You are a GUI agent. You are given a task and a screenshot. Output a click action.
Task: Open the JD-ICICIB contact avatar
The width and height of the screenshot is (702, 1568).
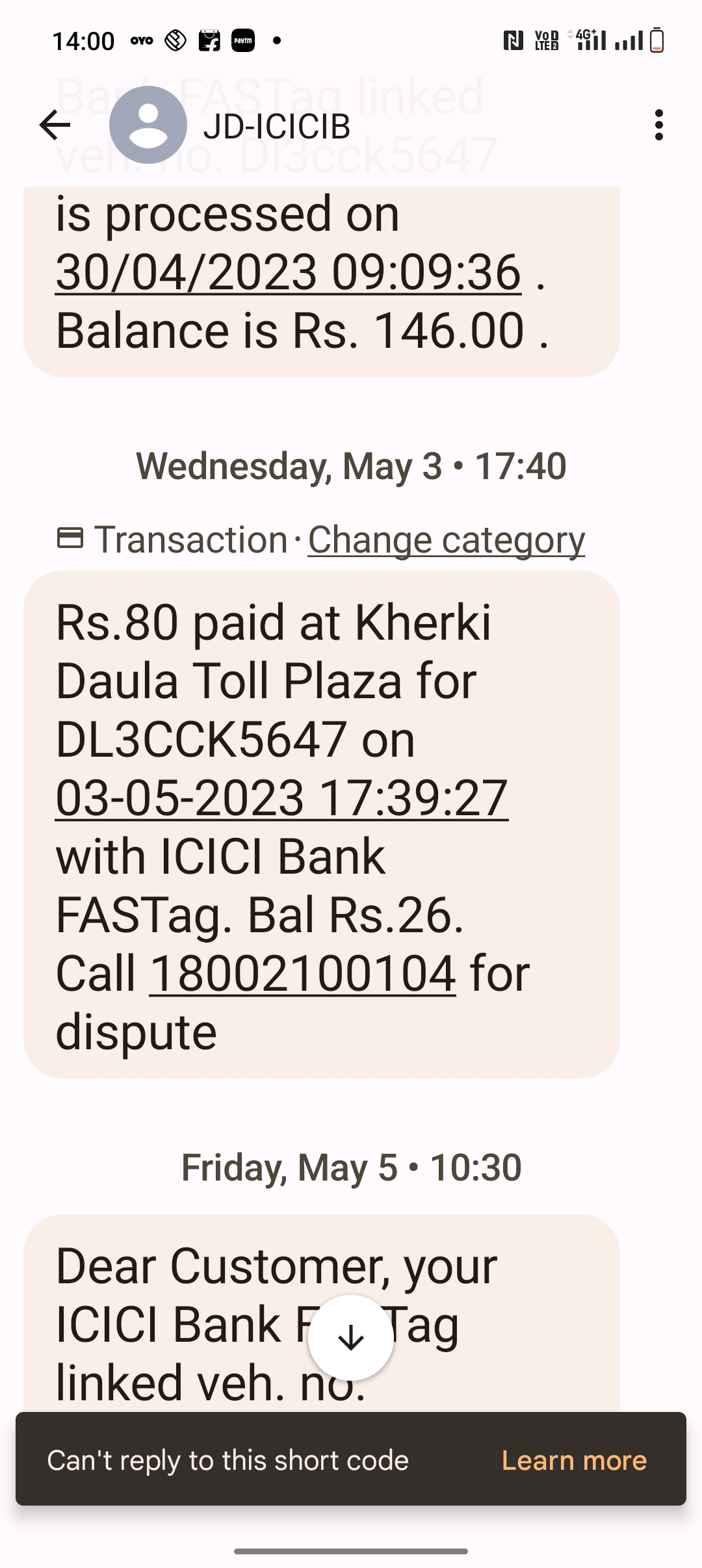(x=148, y=125)
